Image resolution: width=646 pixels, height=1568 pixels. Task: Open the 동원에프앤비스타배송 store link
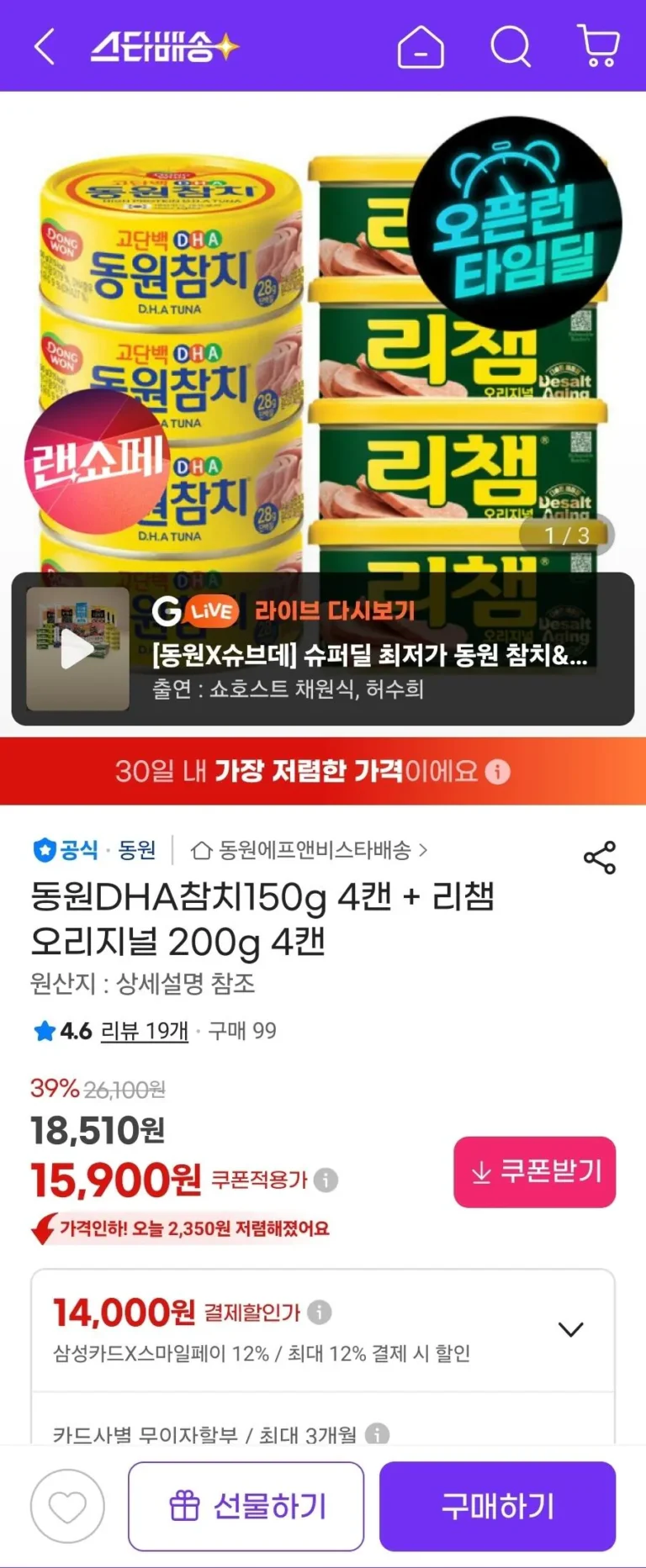tap(310, 850)
